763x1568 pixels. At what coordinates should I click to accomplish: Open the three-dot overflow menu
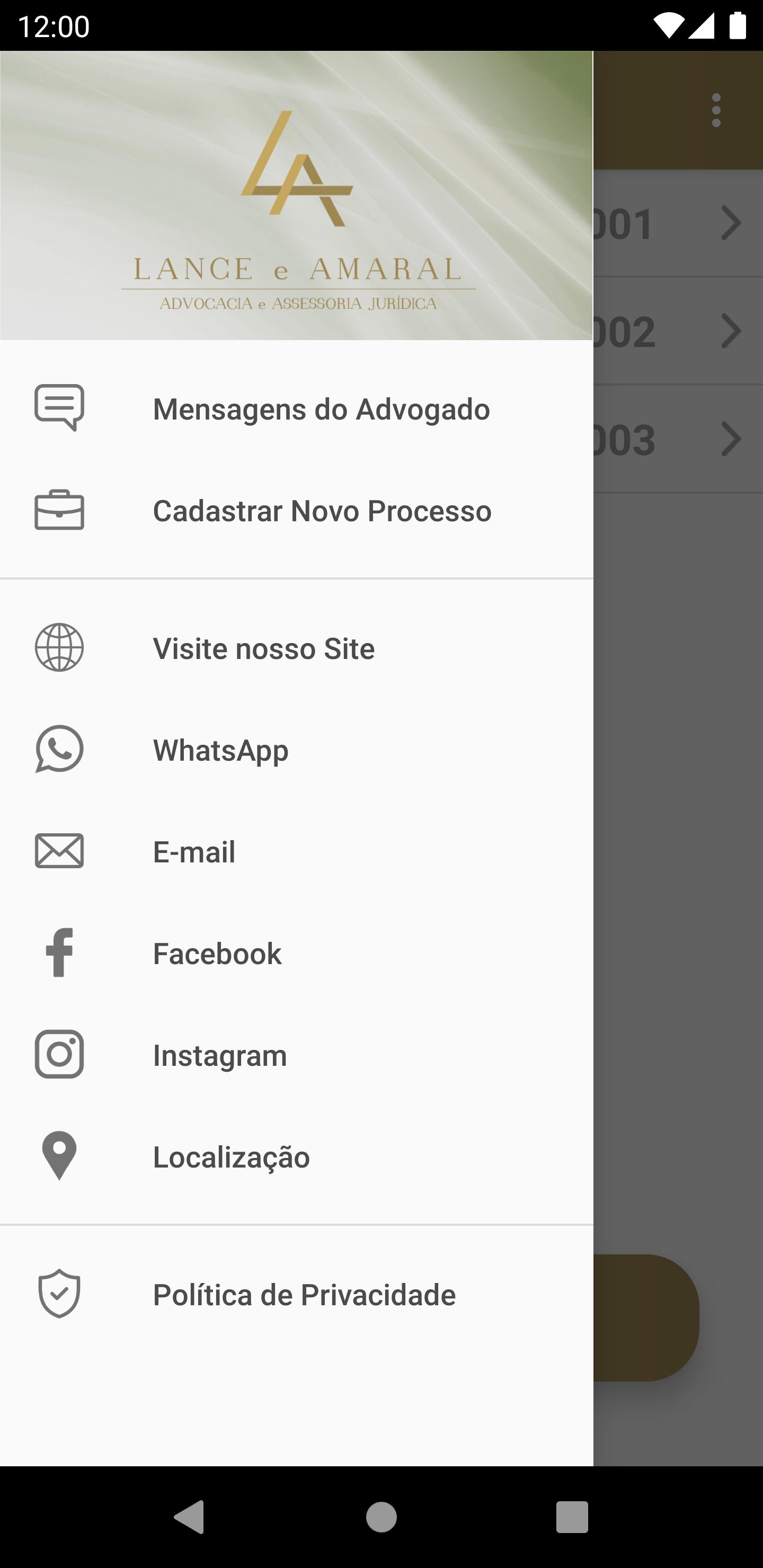tap(716, 110)
